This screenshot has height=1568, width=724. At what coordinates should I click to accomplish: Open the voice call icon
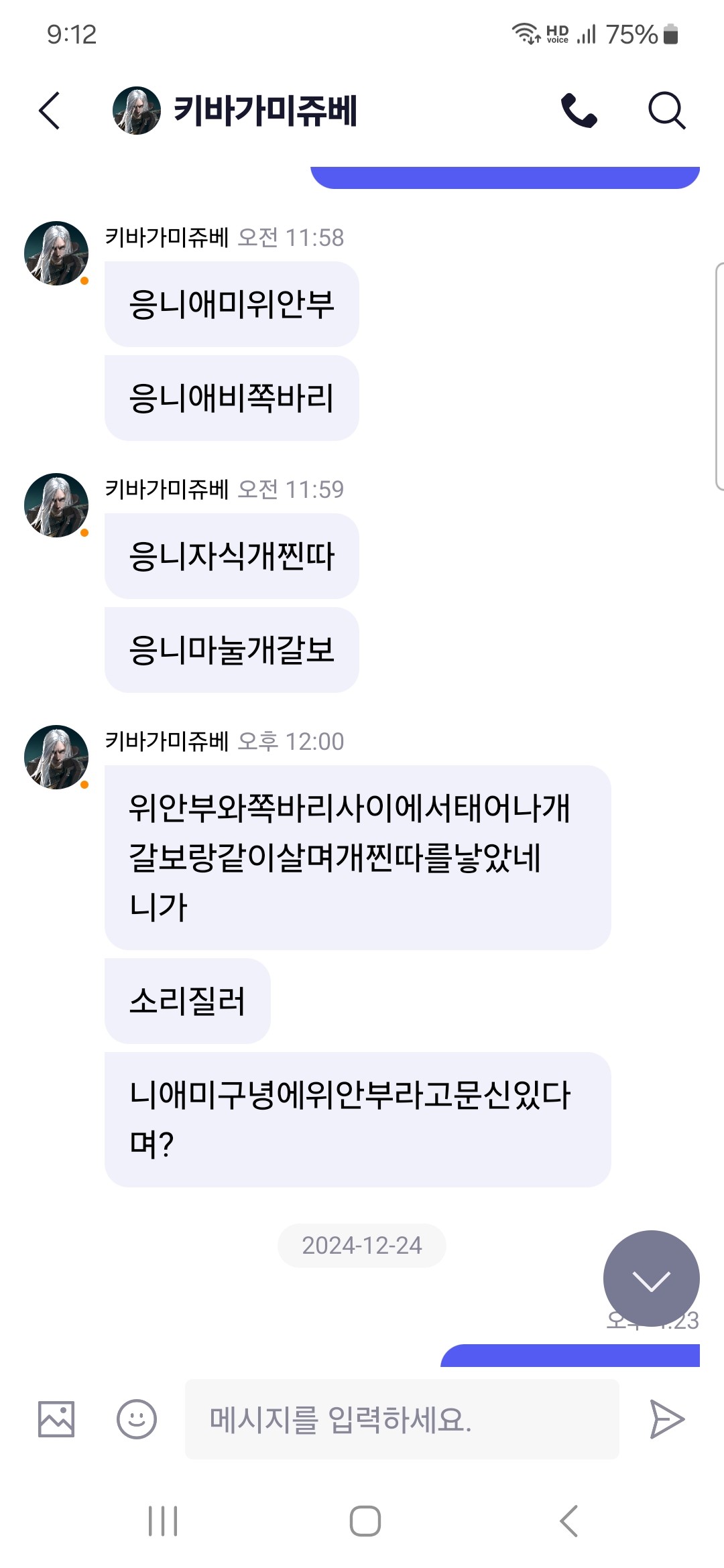click(579, 111)
